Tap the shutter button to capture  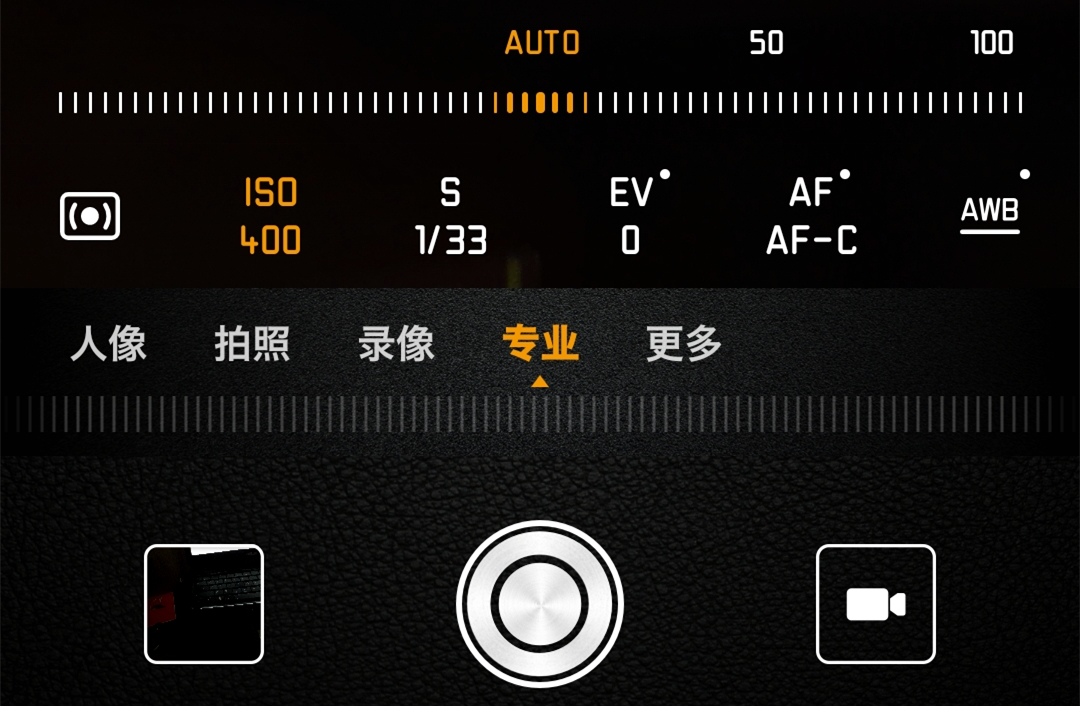pyautogui.click(x=540, y=604)
